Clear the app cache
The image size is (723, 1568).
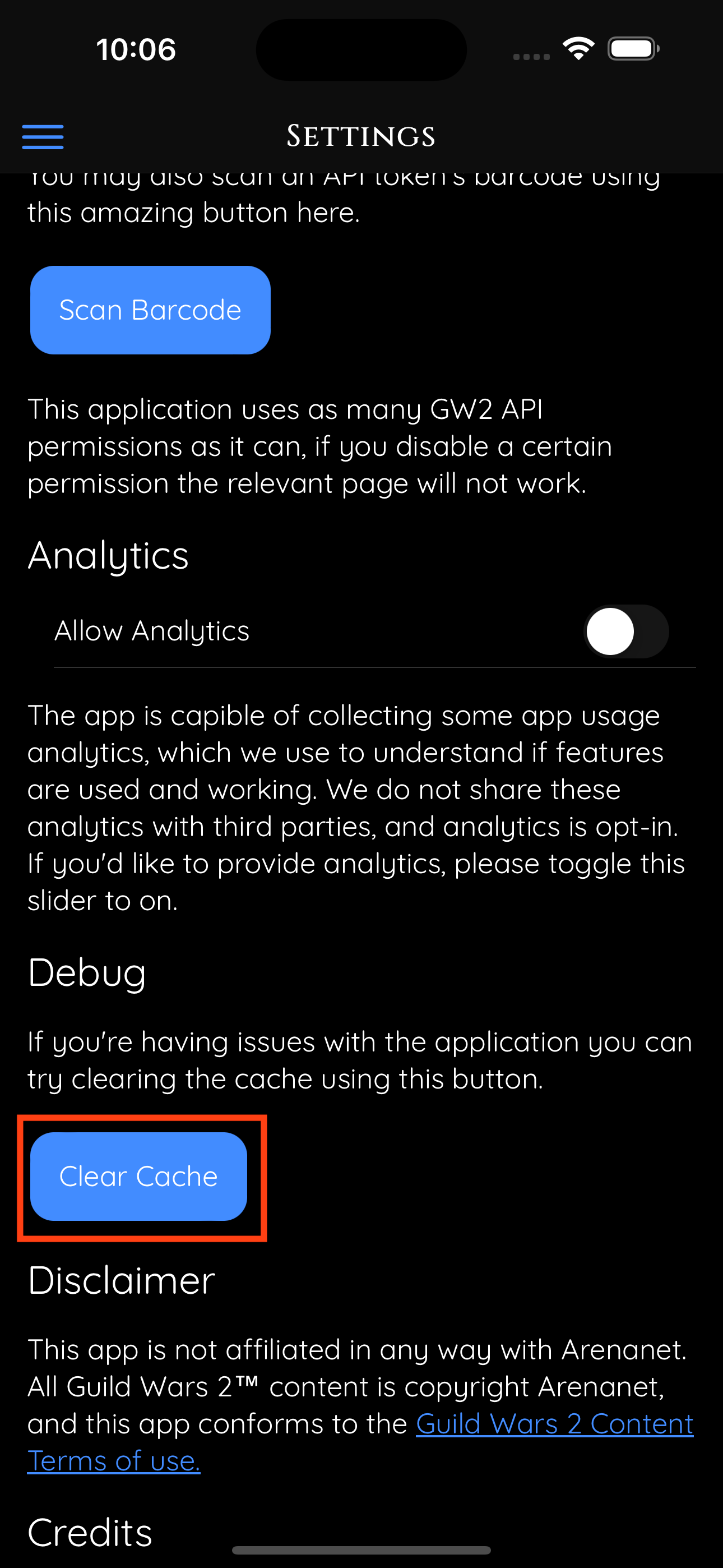point(139,1176)
